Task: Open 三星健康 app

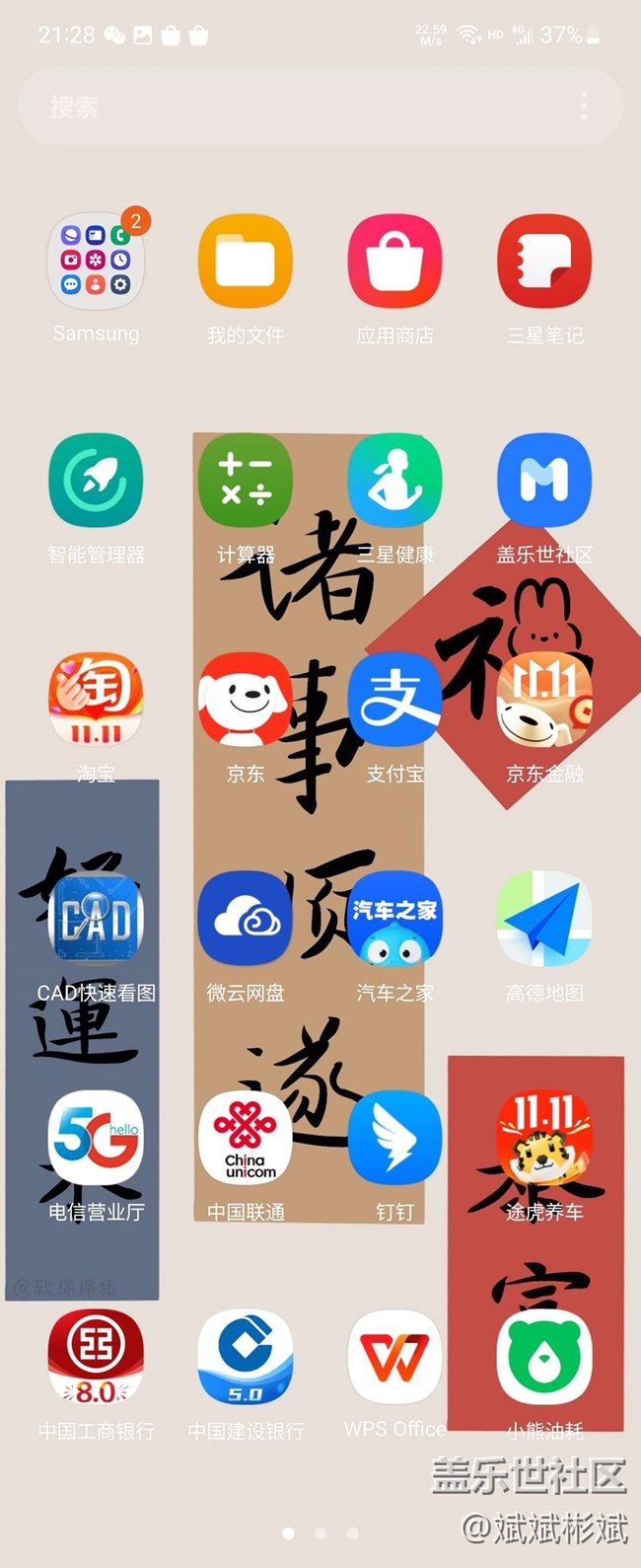Action: (394, 482)
